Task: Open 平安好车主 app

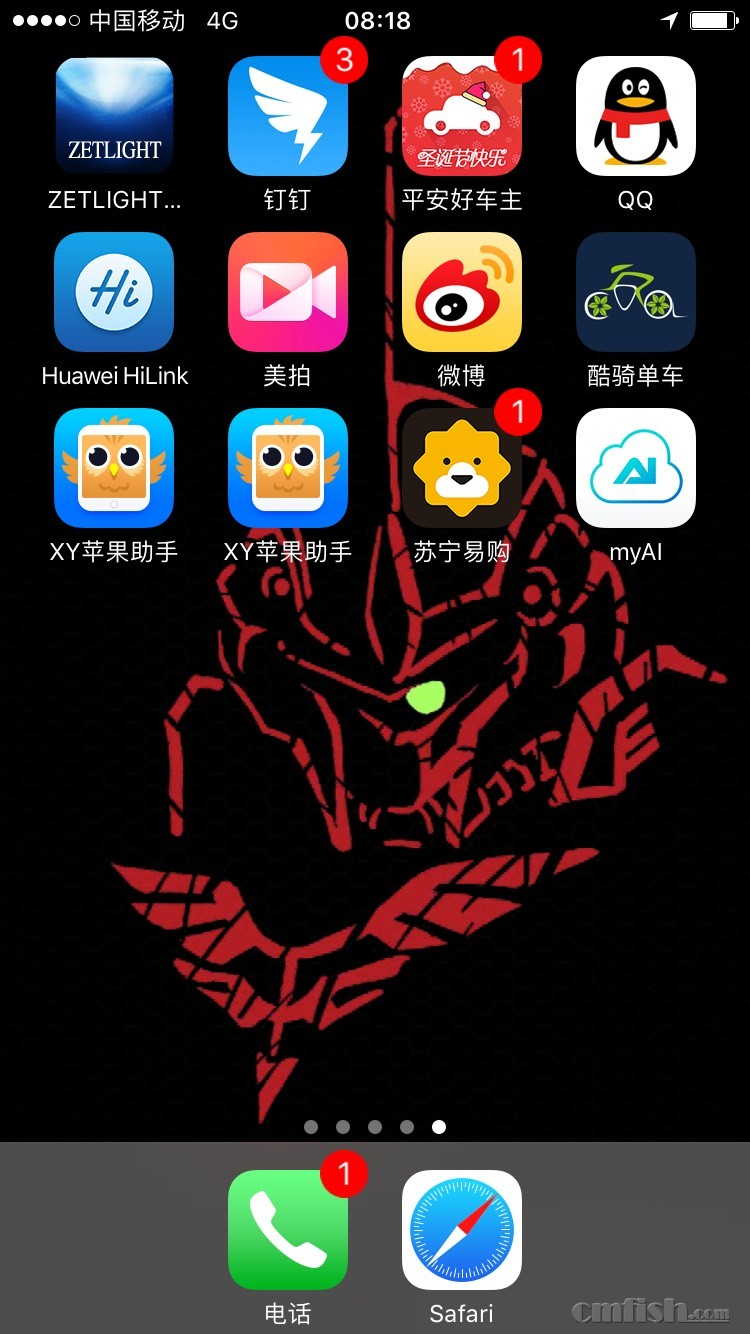Action: tap(462, 116)
